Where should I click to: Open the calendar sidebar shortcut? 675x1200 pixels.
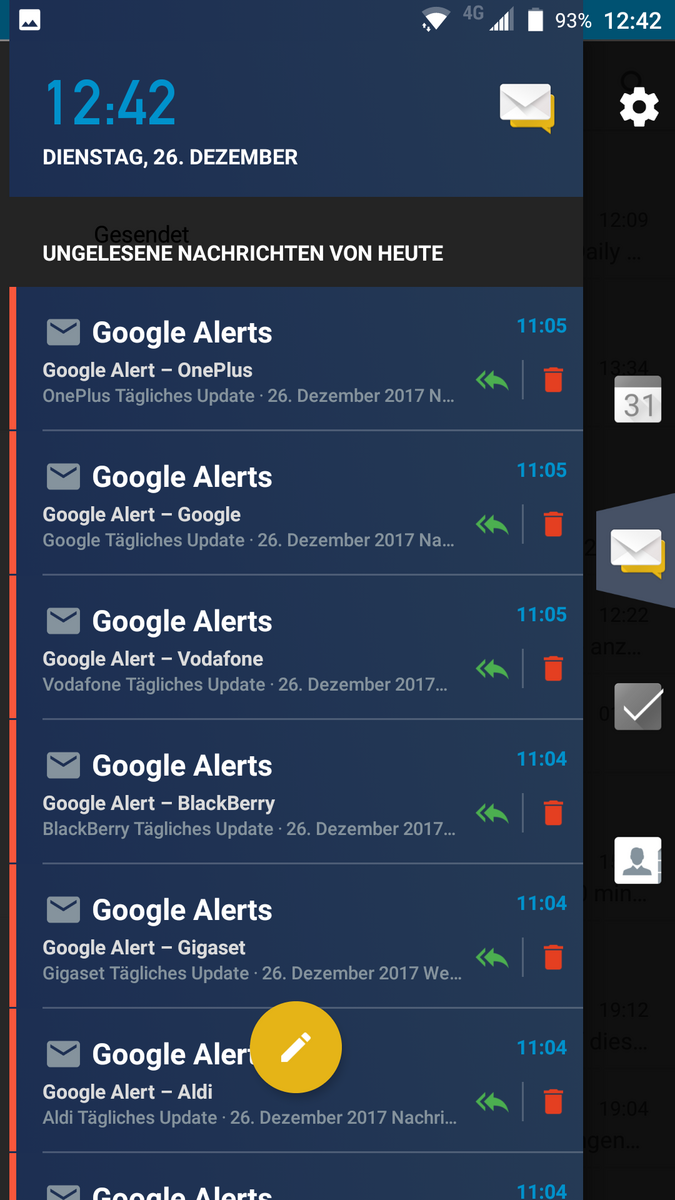pyautogui.click(x=637, y=398)
